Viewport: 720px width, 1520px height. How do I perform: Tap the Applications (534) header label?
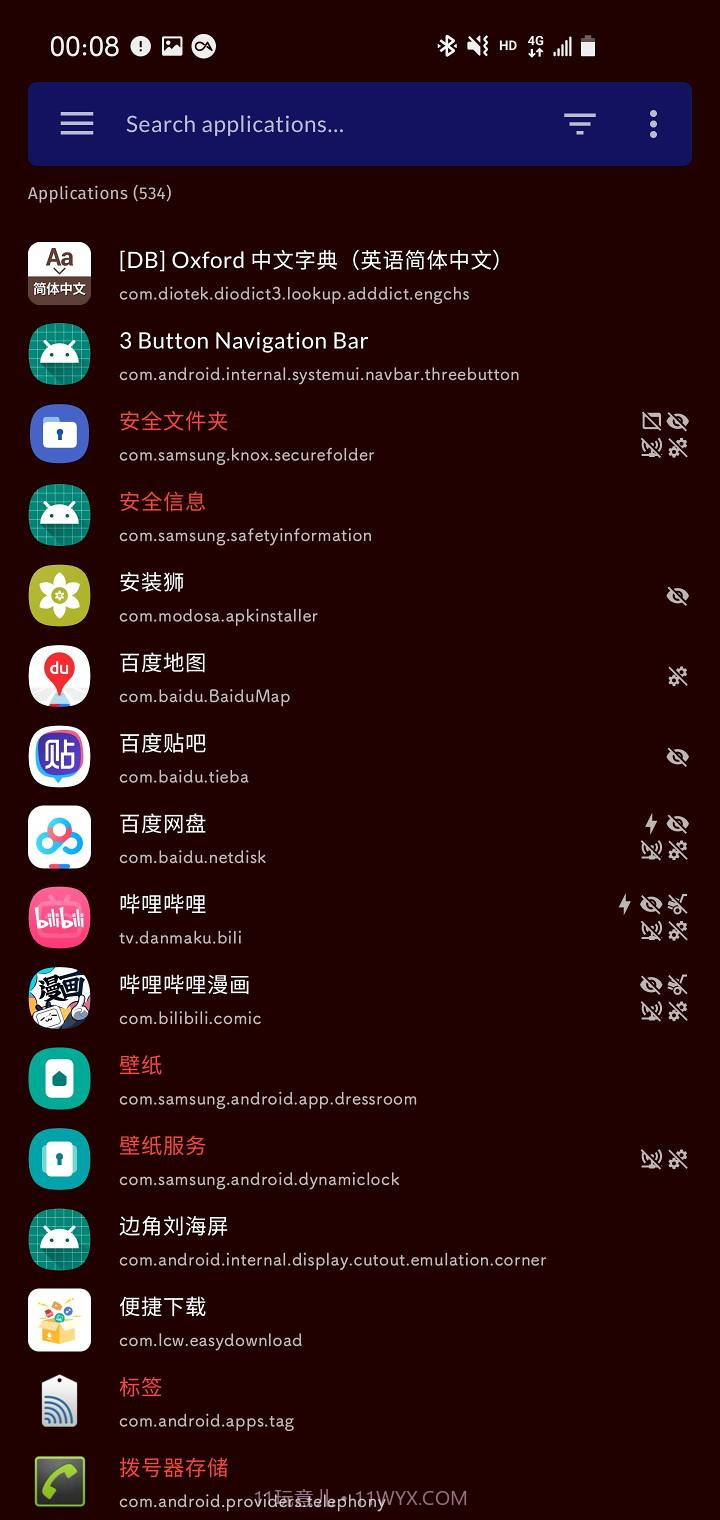pyautogui.click(x=100, y=193)
